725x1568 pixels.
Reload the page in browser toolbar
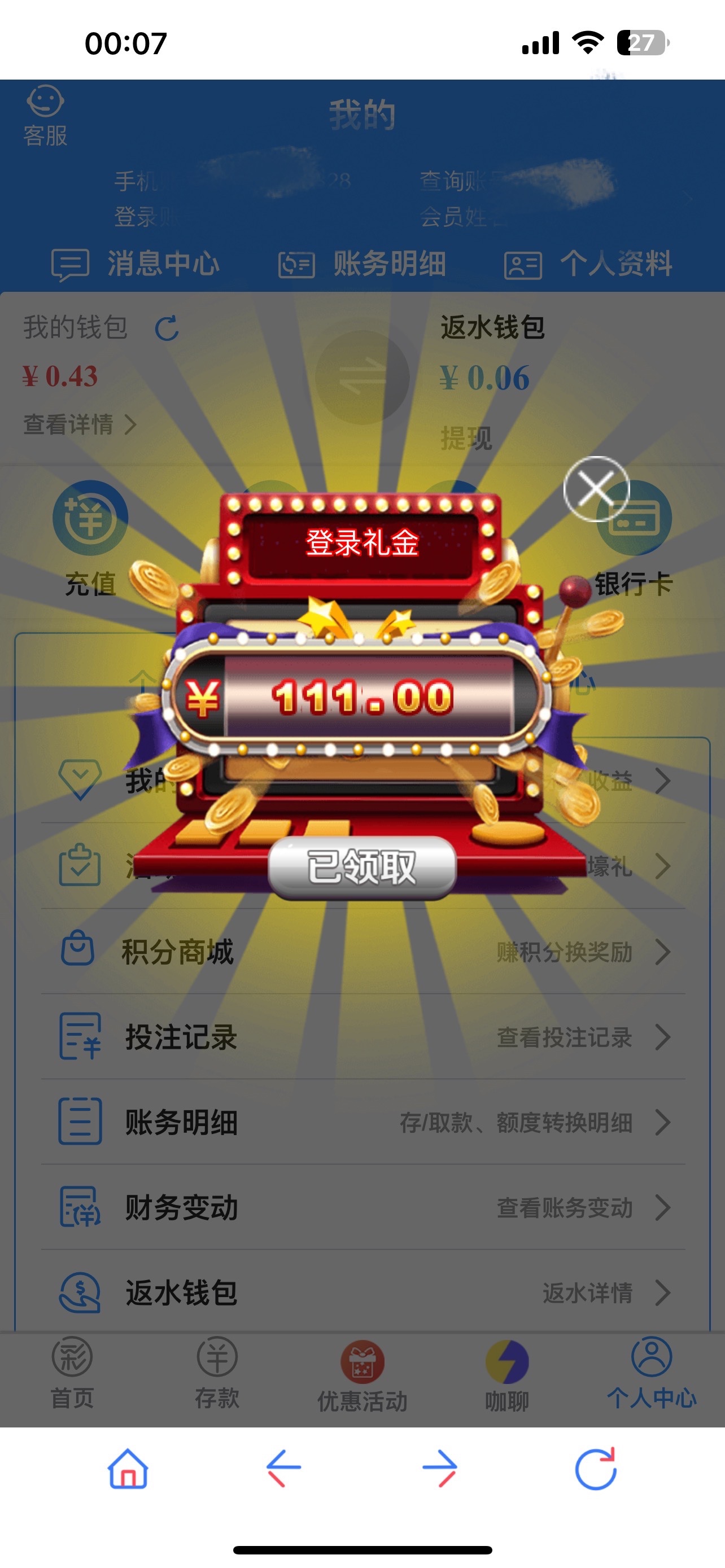[x=596, y=1468]
